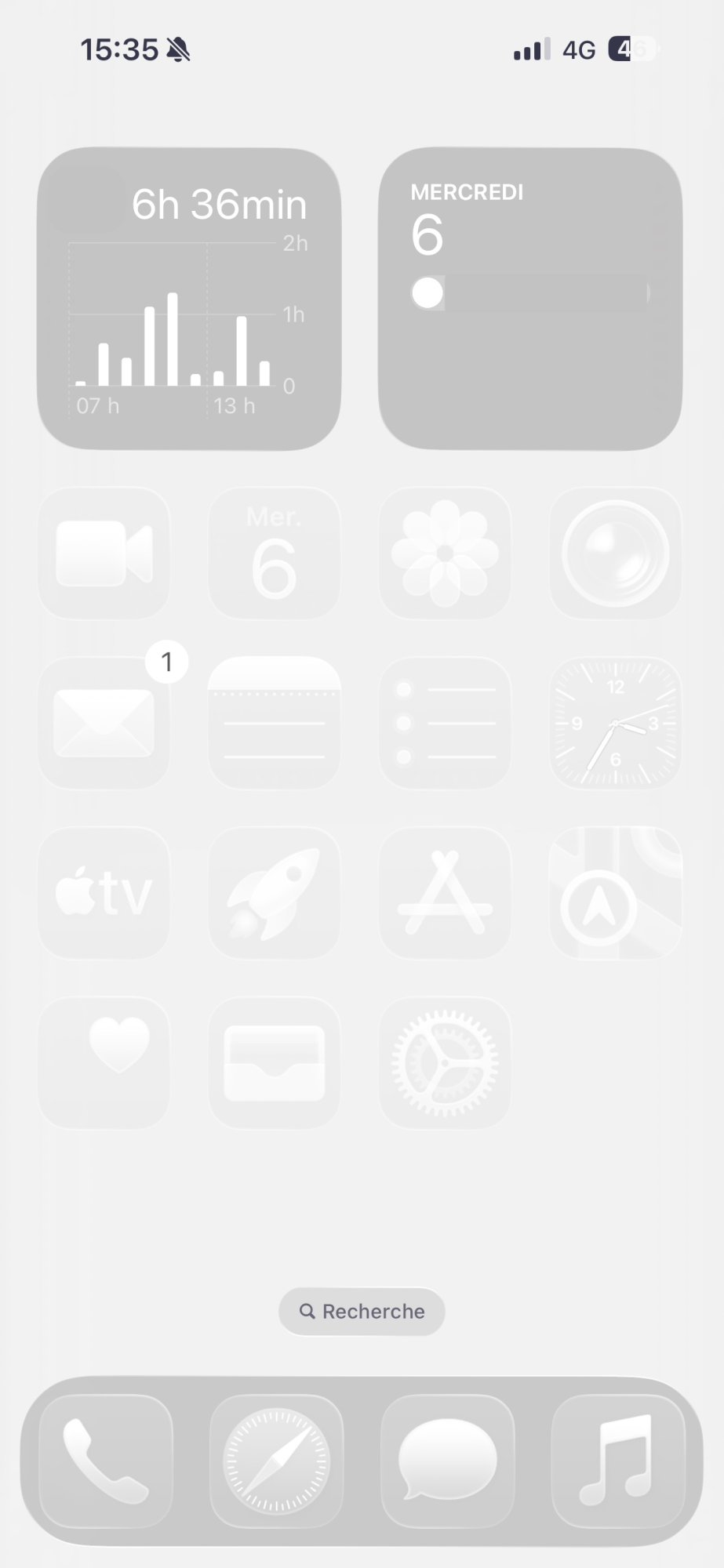Open the Wallet app
This screenshot has height=1568, width=724.
(275, 1063)
